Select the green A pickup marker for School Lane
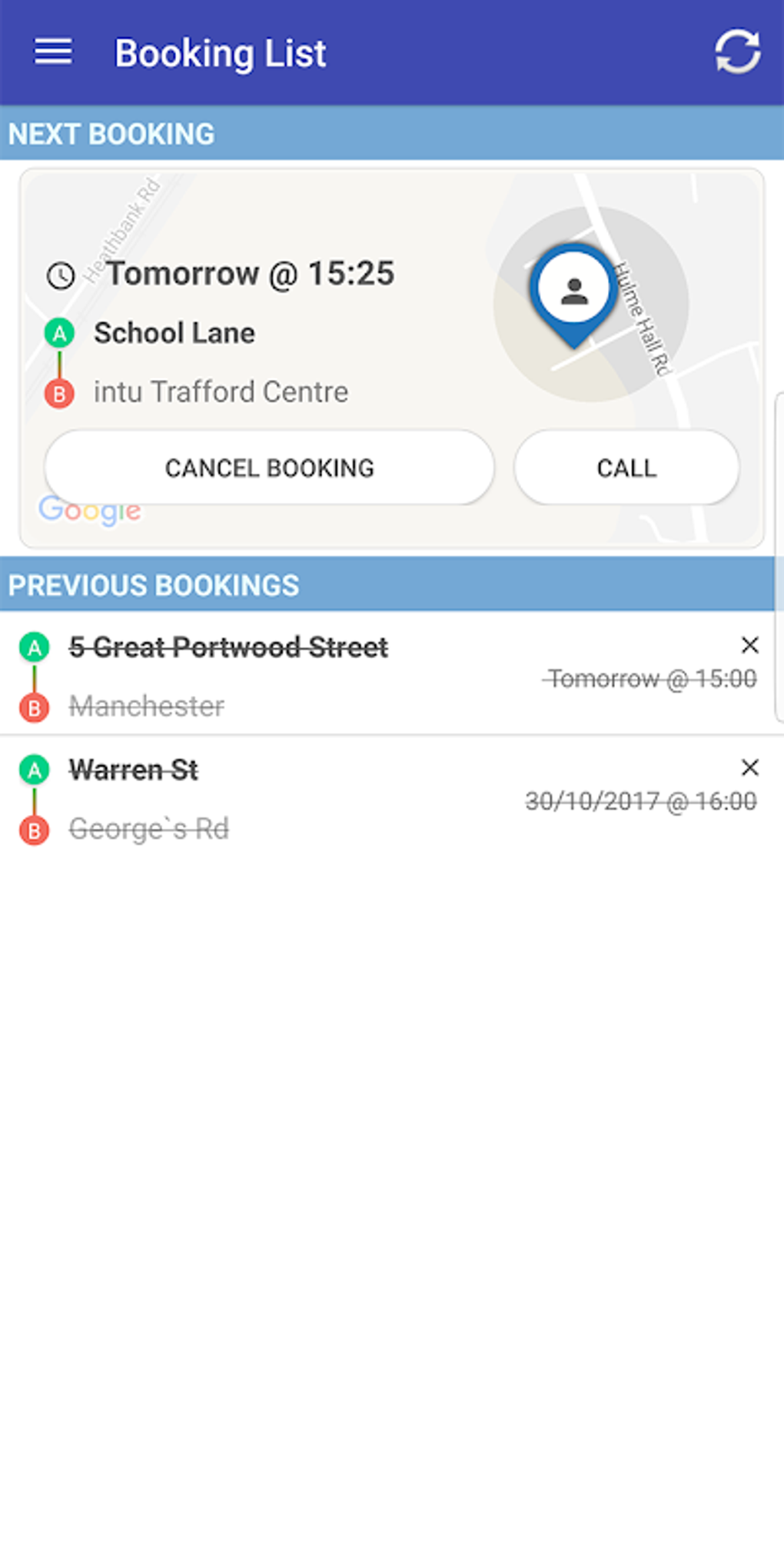The image size is (784, 1561). click(x=58, y=332)
